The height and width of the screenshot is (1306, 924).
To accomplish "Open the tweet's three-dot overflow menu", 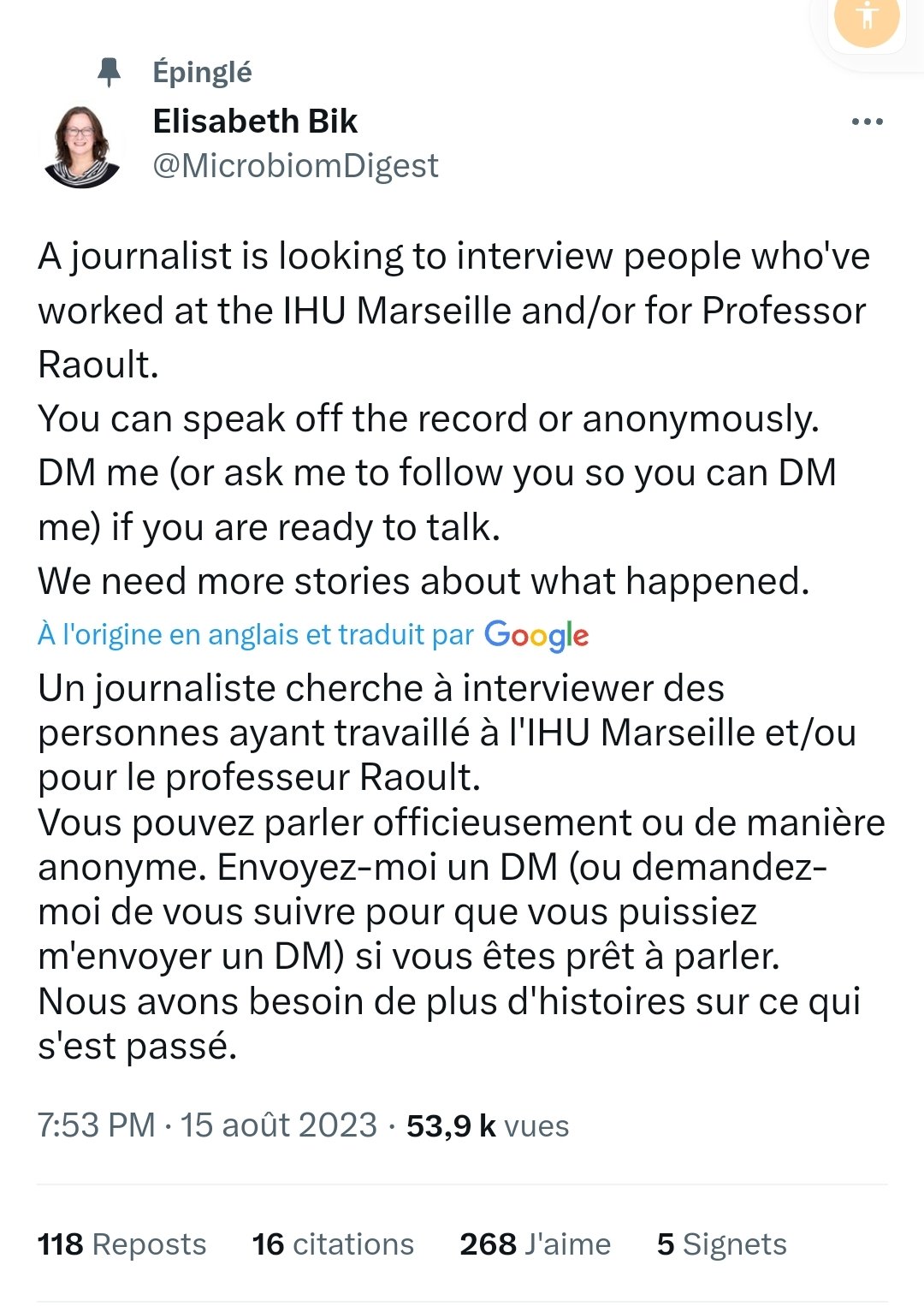I will [867, 122].
